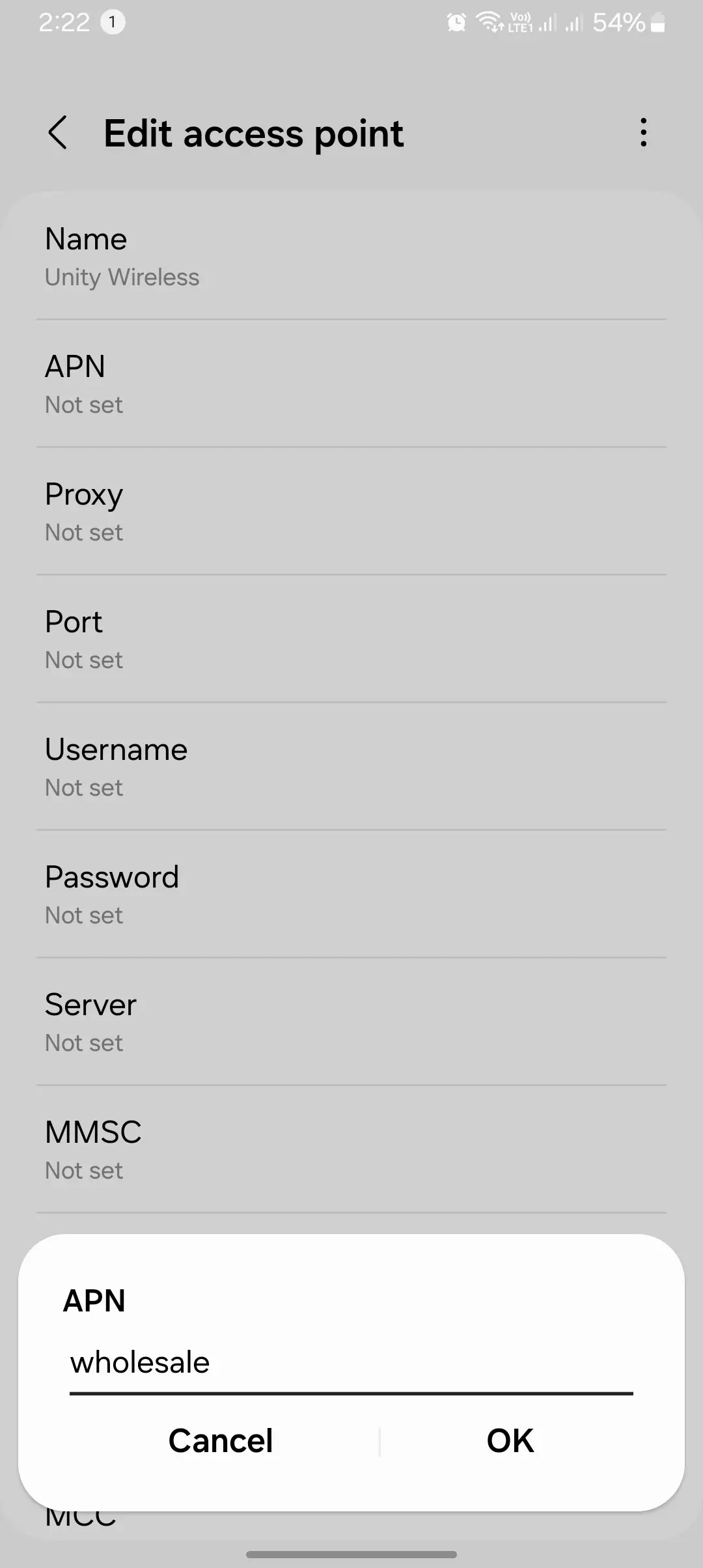Click the alarm clock status icon
The height and width of the screenshot is (1568, 703).
tap(456, 21)
